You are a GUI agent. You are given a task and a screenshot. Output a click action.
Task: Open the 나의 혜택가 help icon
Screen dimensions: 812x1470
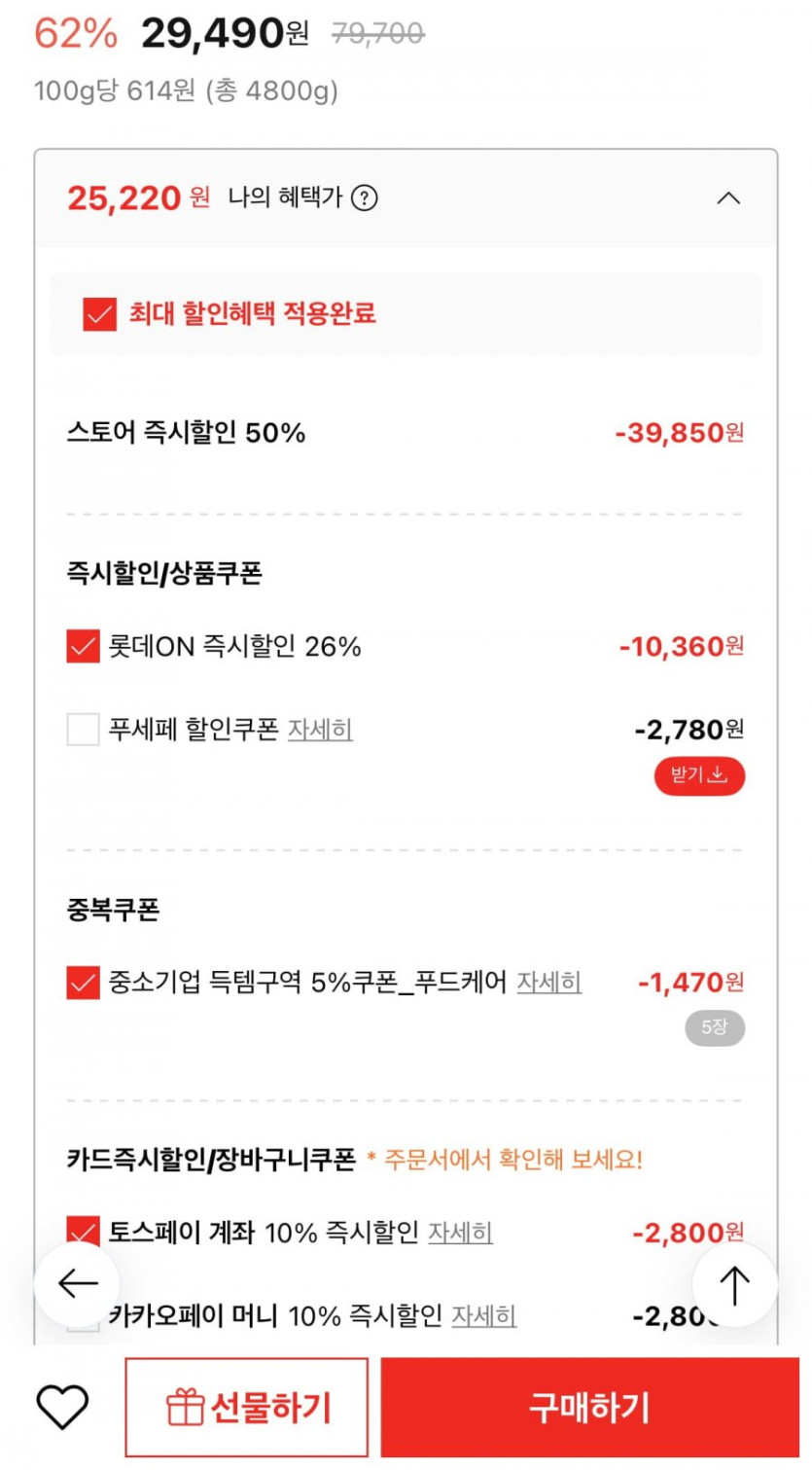(x=364, y=198)
